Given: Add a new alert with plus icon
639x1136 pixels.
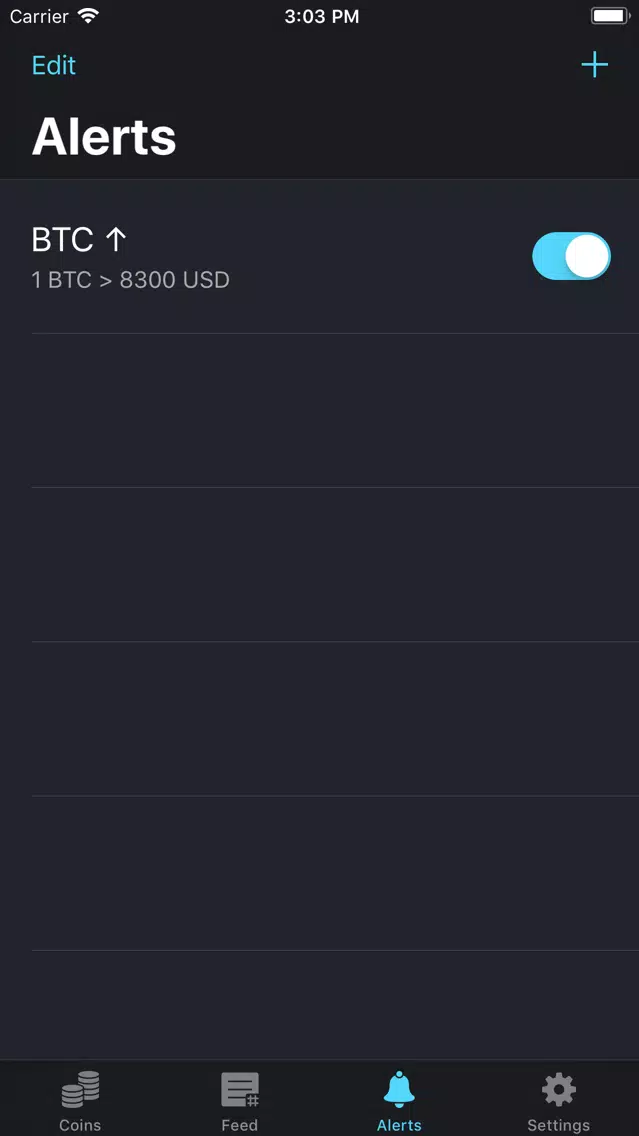Looking at the screenshot, I should [594, 65].
